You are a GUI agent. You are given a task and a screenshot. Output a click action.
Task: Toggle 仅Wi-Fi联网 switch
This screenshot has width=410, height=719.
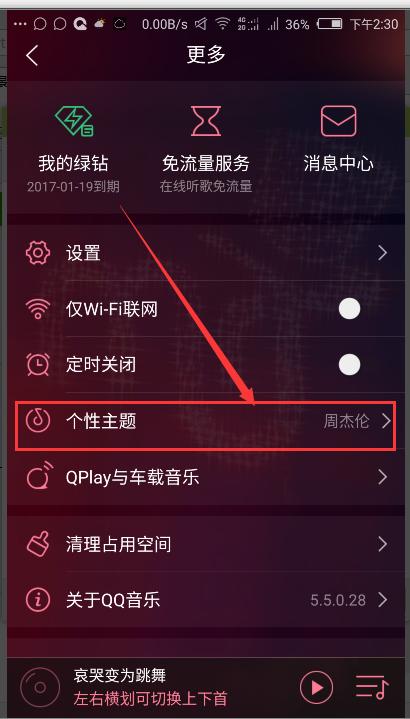349,309
